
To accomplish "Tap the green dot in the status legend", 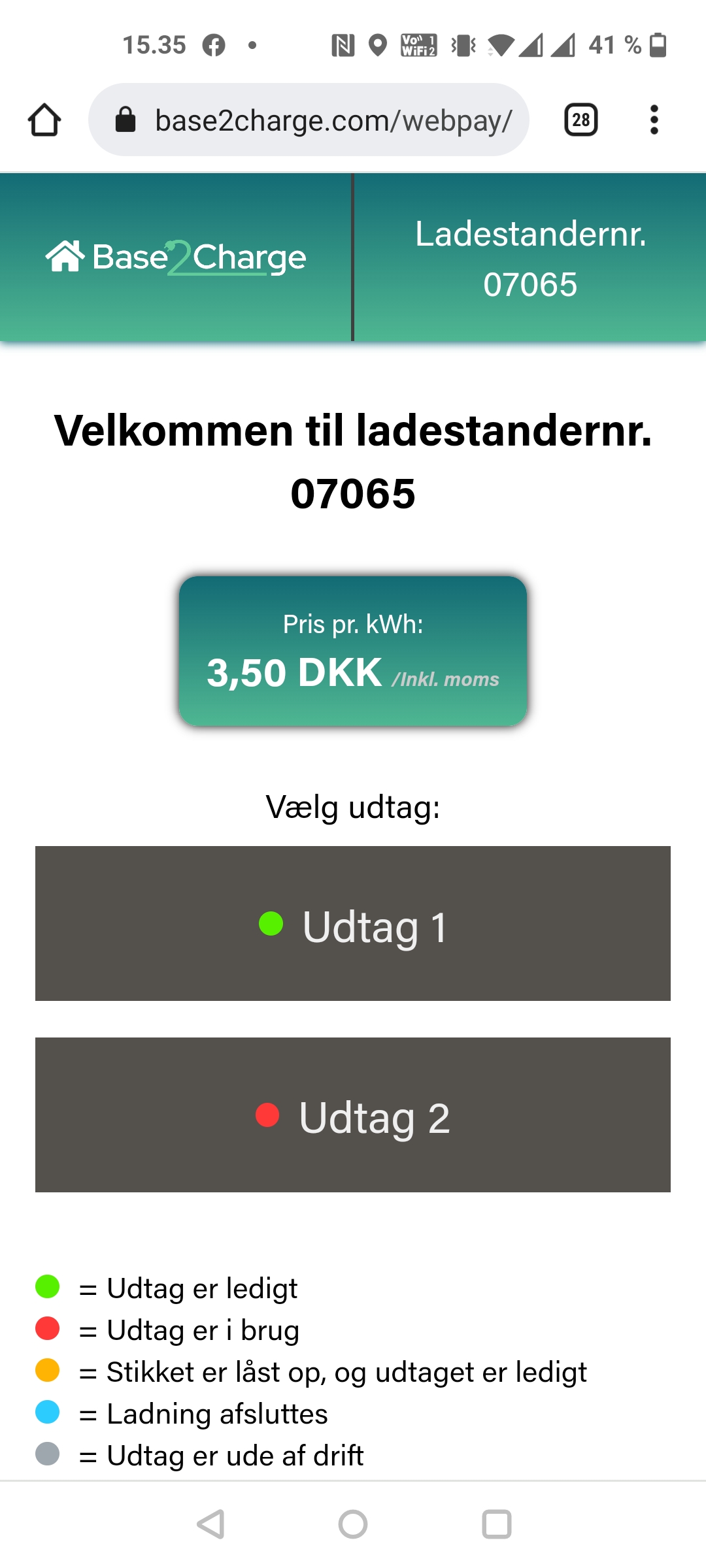I will click(x=47, y=1288).
